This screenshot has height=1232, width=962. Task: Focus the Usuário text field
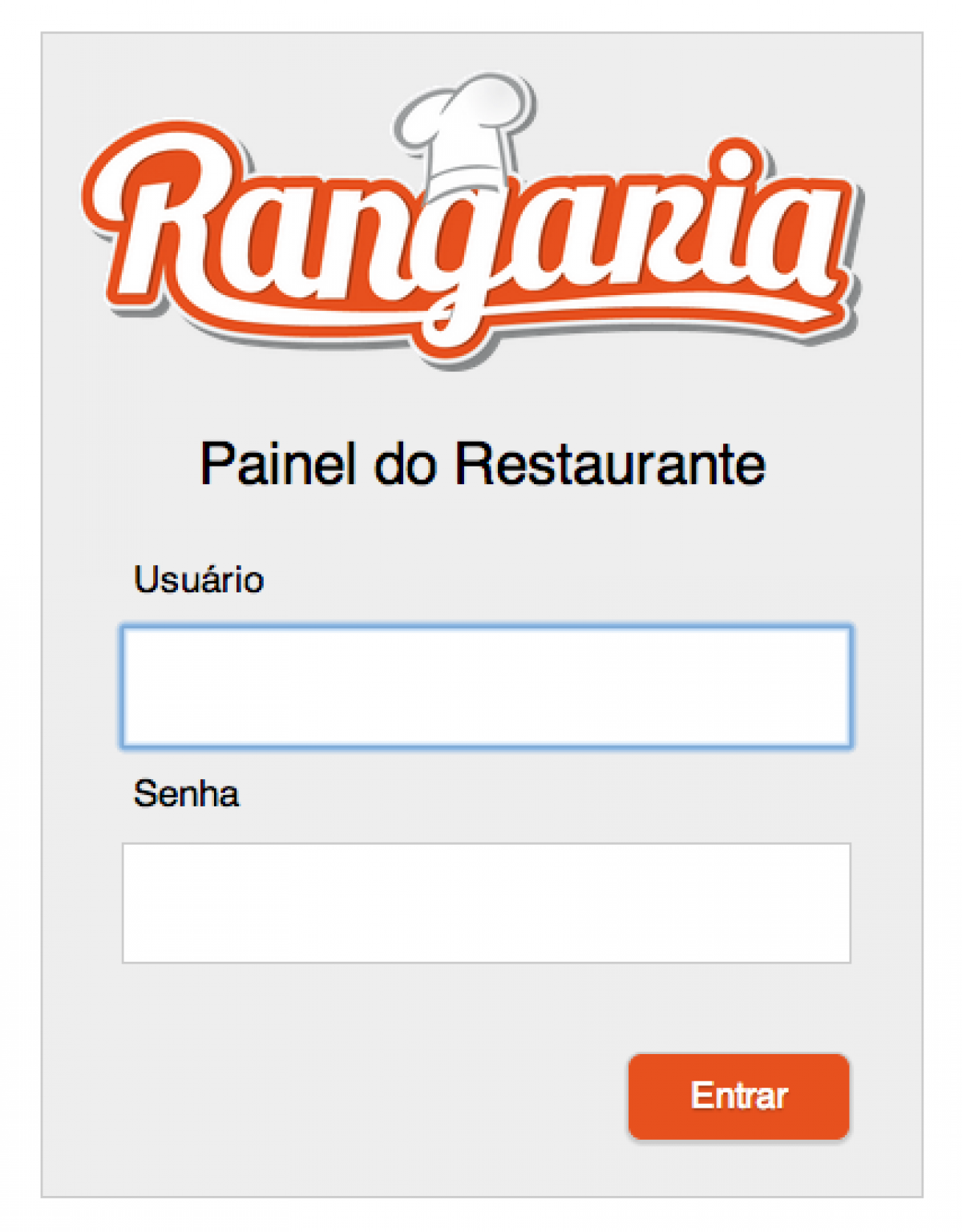tap(486, 687)
